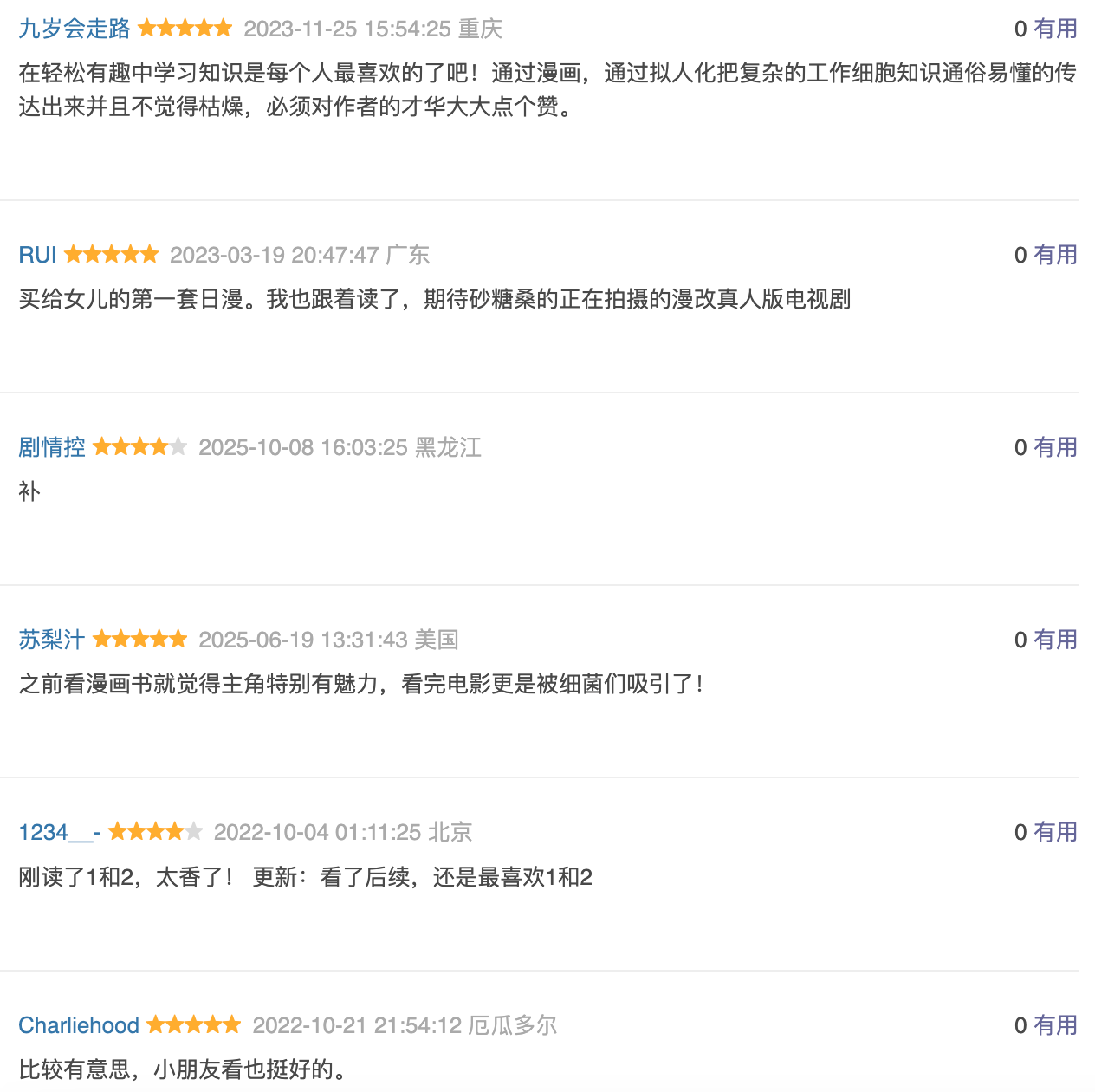Mark 剧情控's review as 有用

(1055, 447)
